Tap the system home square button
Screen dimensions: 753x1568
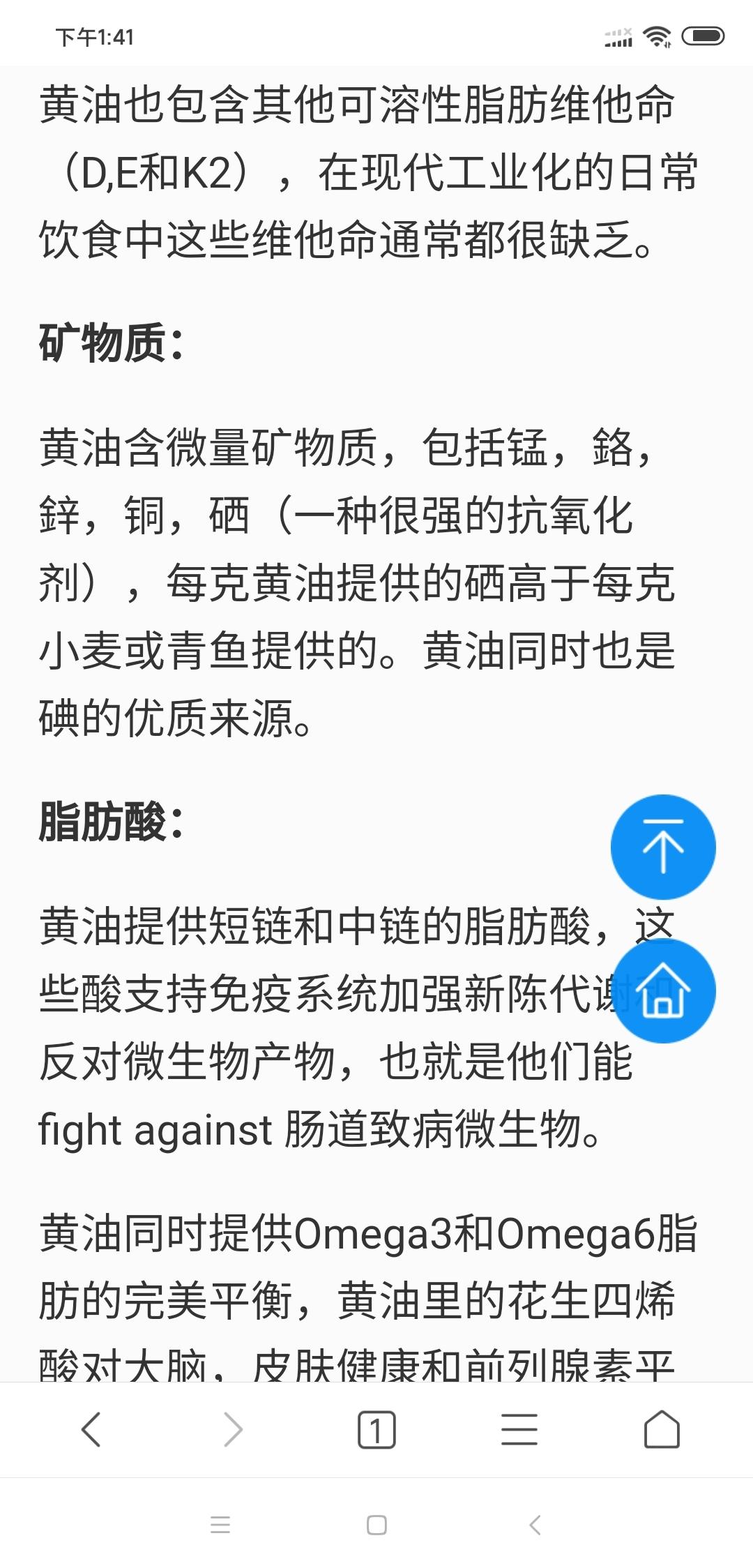click(x=376, y=1525)
